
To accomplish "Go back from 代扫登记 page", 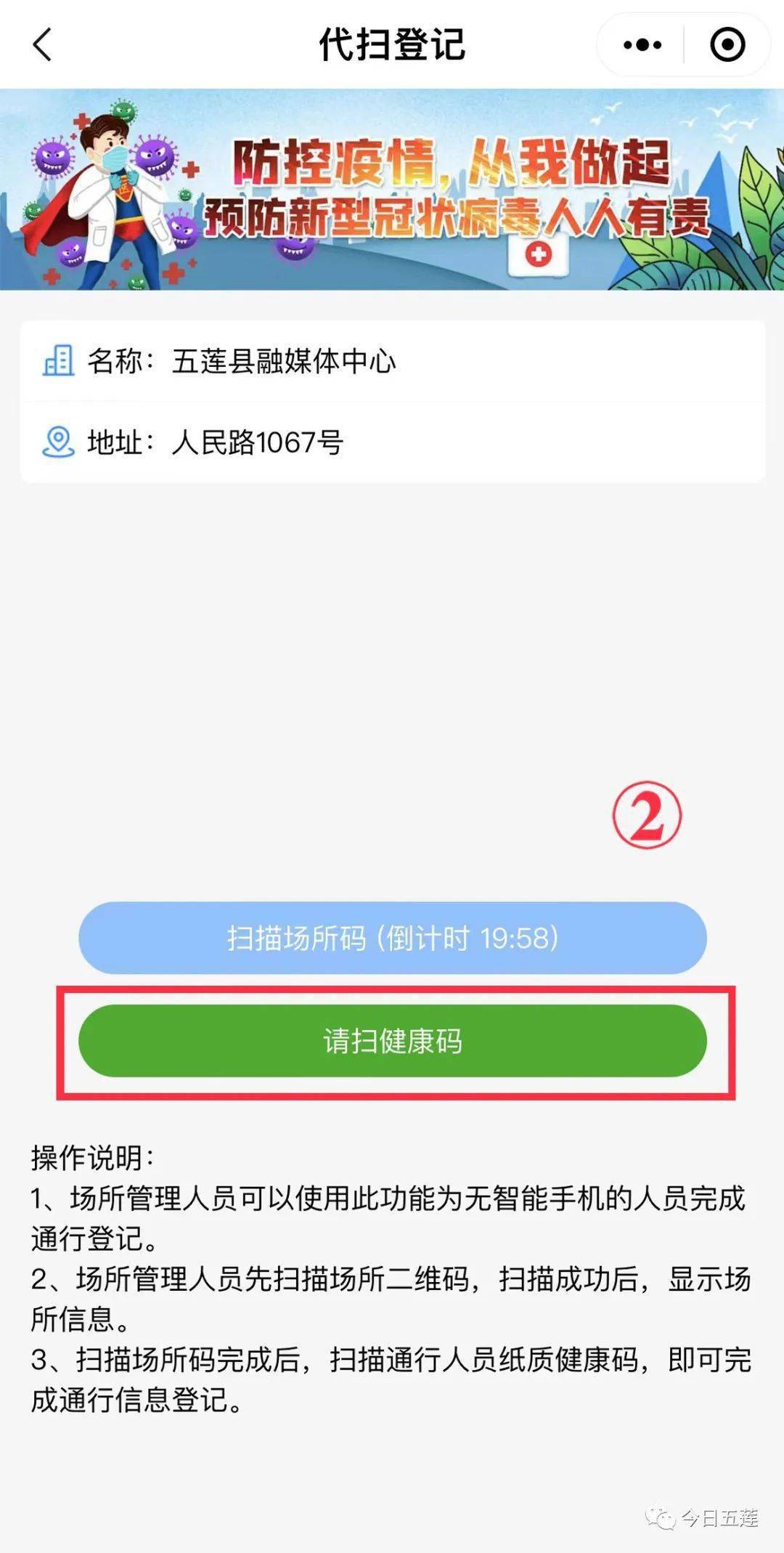I will tap(42, 45).
